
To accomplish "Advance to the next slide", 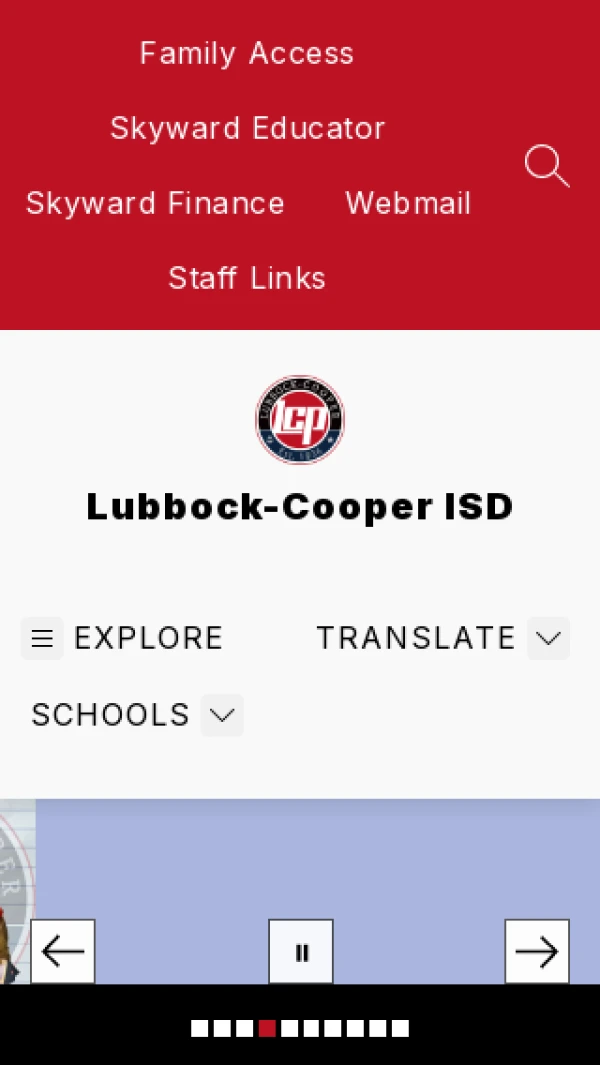I will 537,951.
